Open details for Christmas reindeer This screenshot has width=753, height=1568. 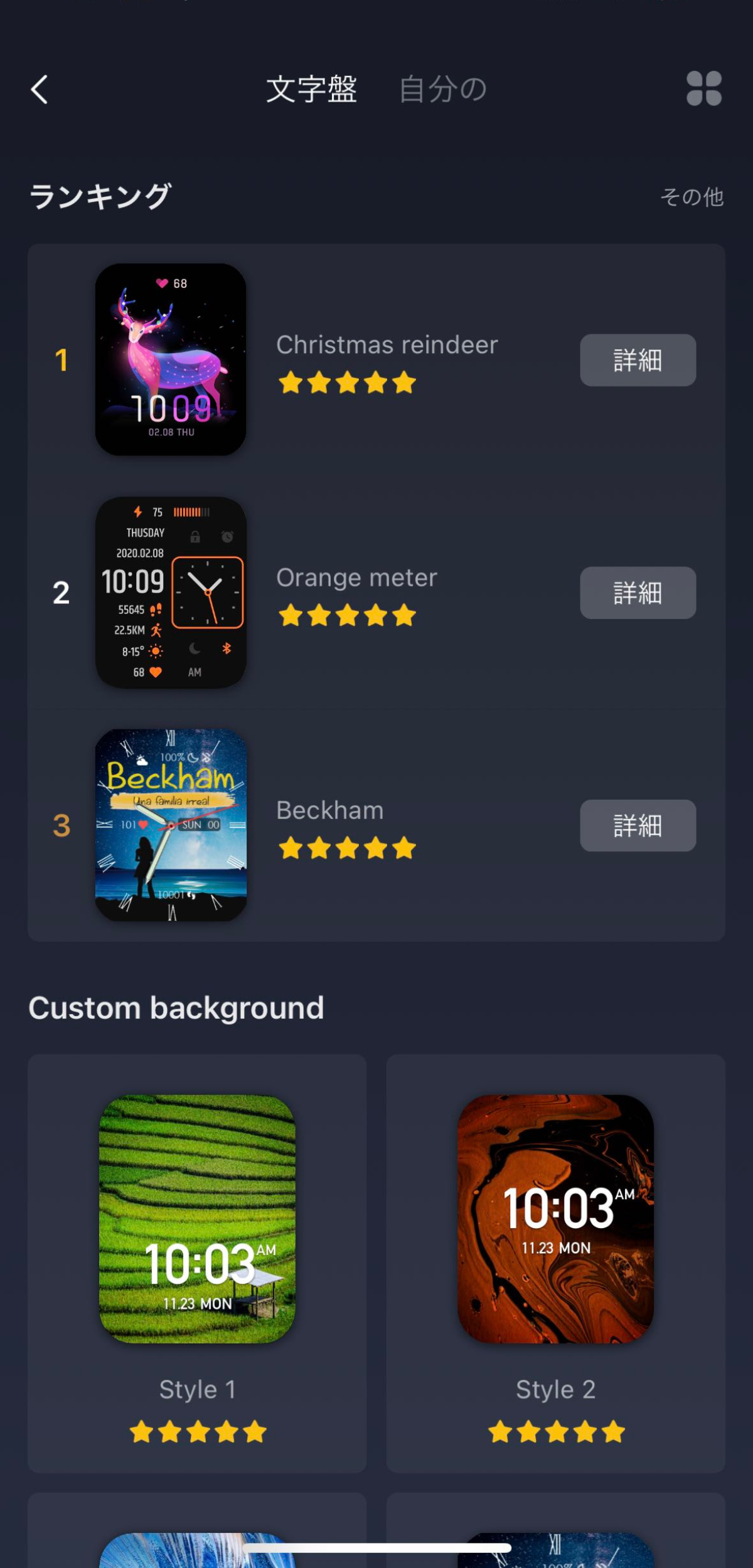click(637, 360)
